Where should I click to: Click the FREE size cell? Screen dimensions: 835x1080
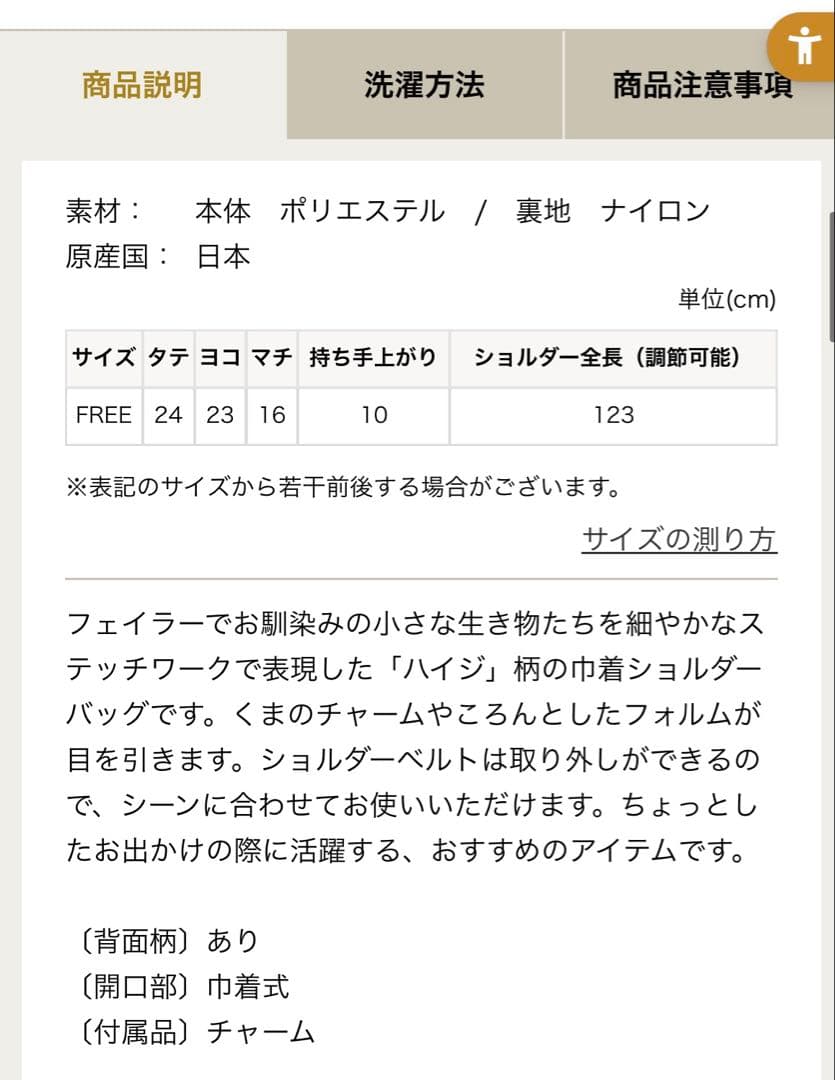[x=103, y=415]
